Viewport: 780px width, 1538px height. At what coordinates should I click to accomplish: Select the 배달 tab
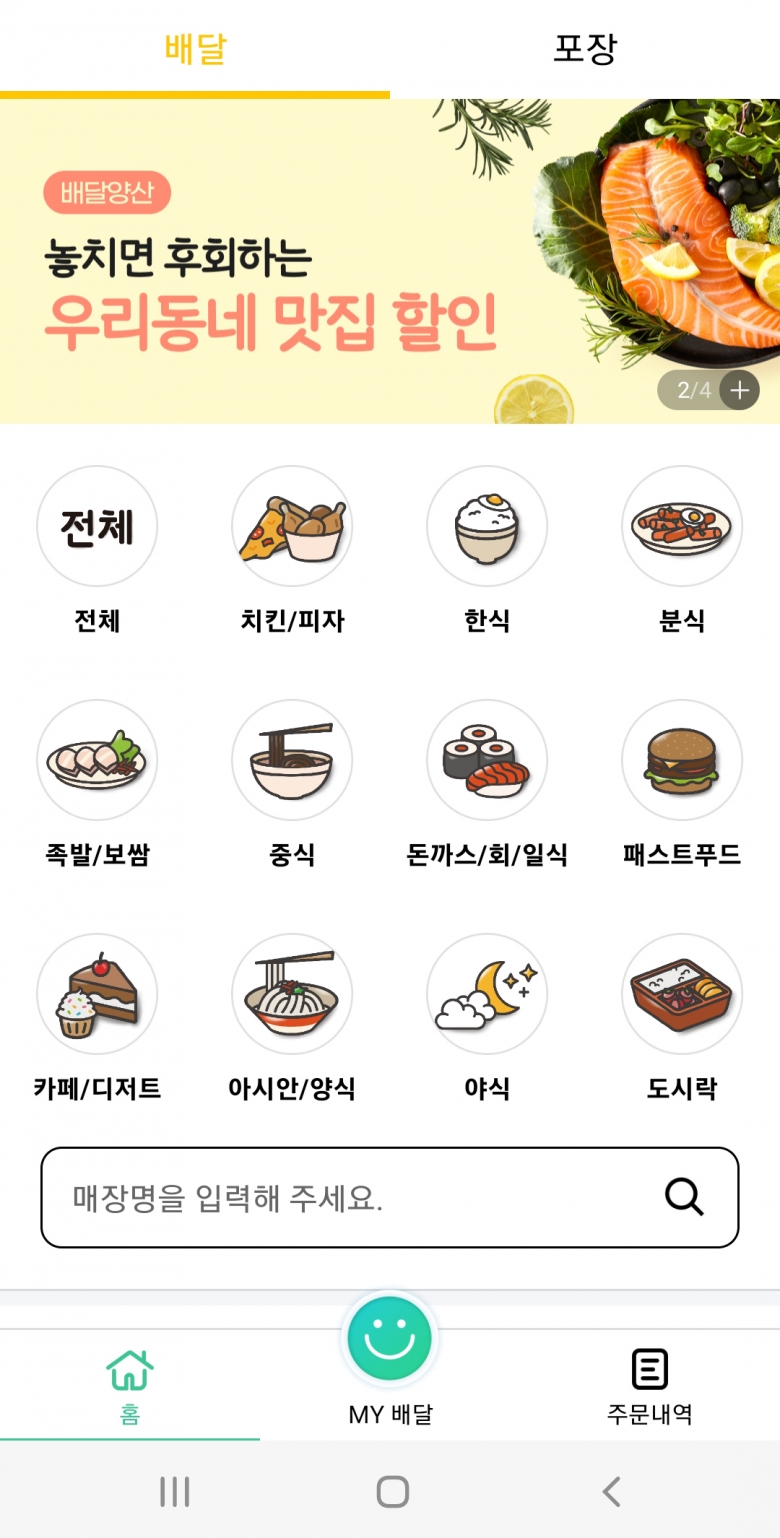tap(195, 49)
